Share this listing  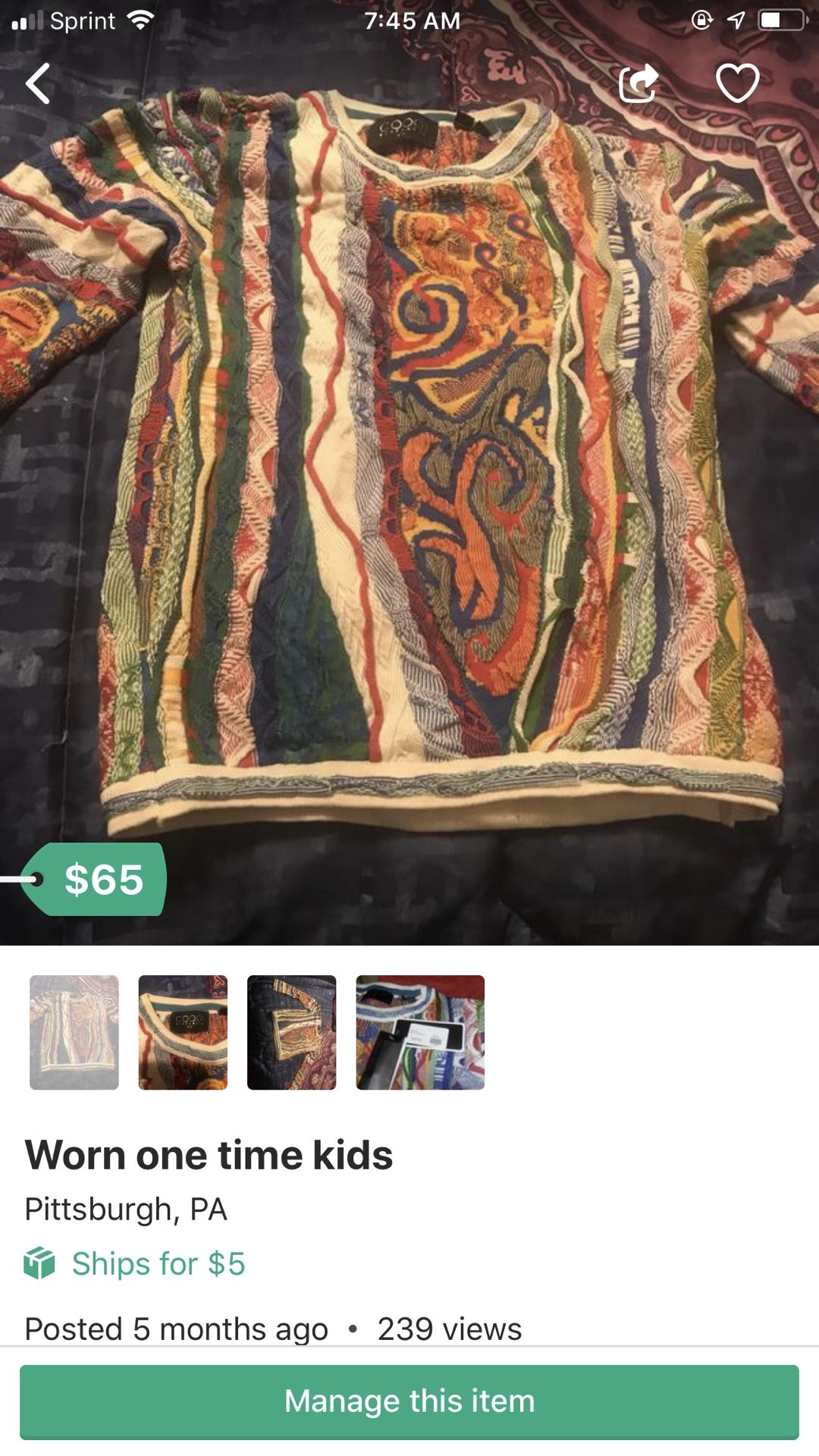639,83
